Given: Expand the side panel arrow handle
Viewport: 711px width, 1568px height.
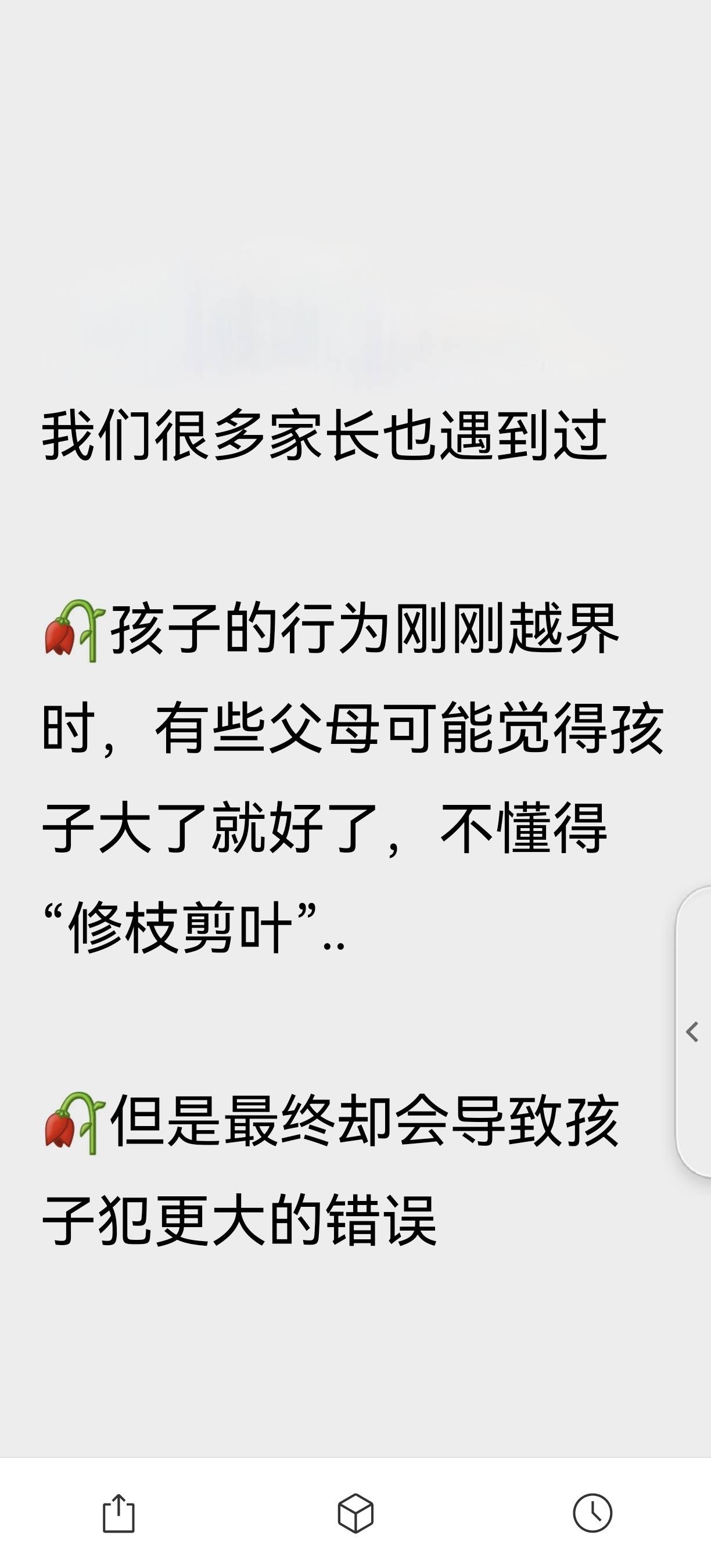Looking at the screenshot, I should tap(692, 1033).
